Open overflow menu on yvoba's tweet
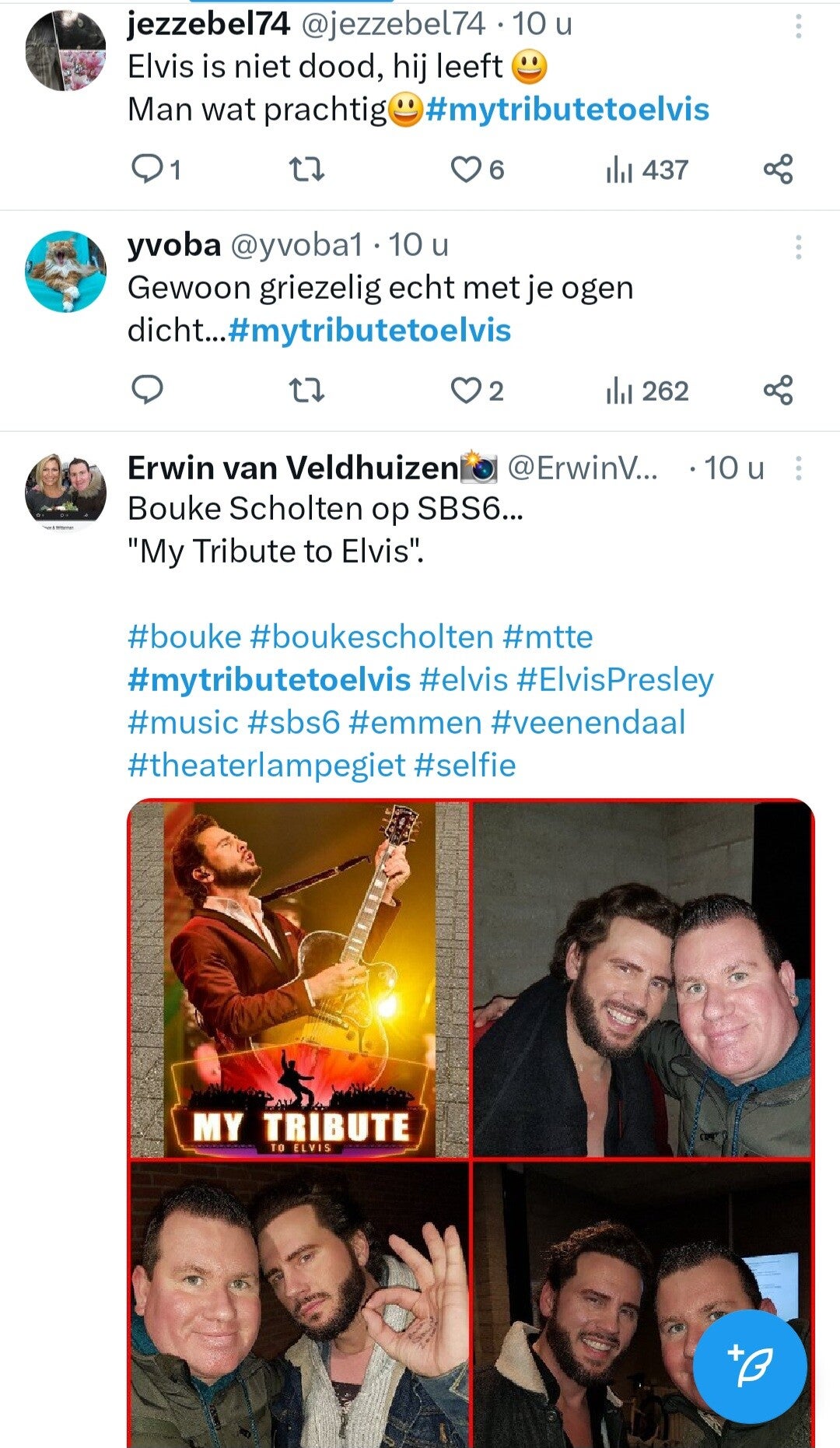 point(798,247)
